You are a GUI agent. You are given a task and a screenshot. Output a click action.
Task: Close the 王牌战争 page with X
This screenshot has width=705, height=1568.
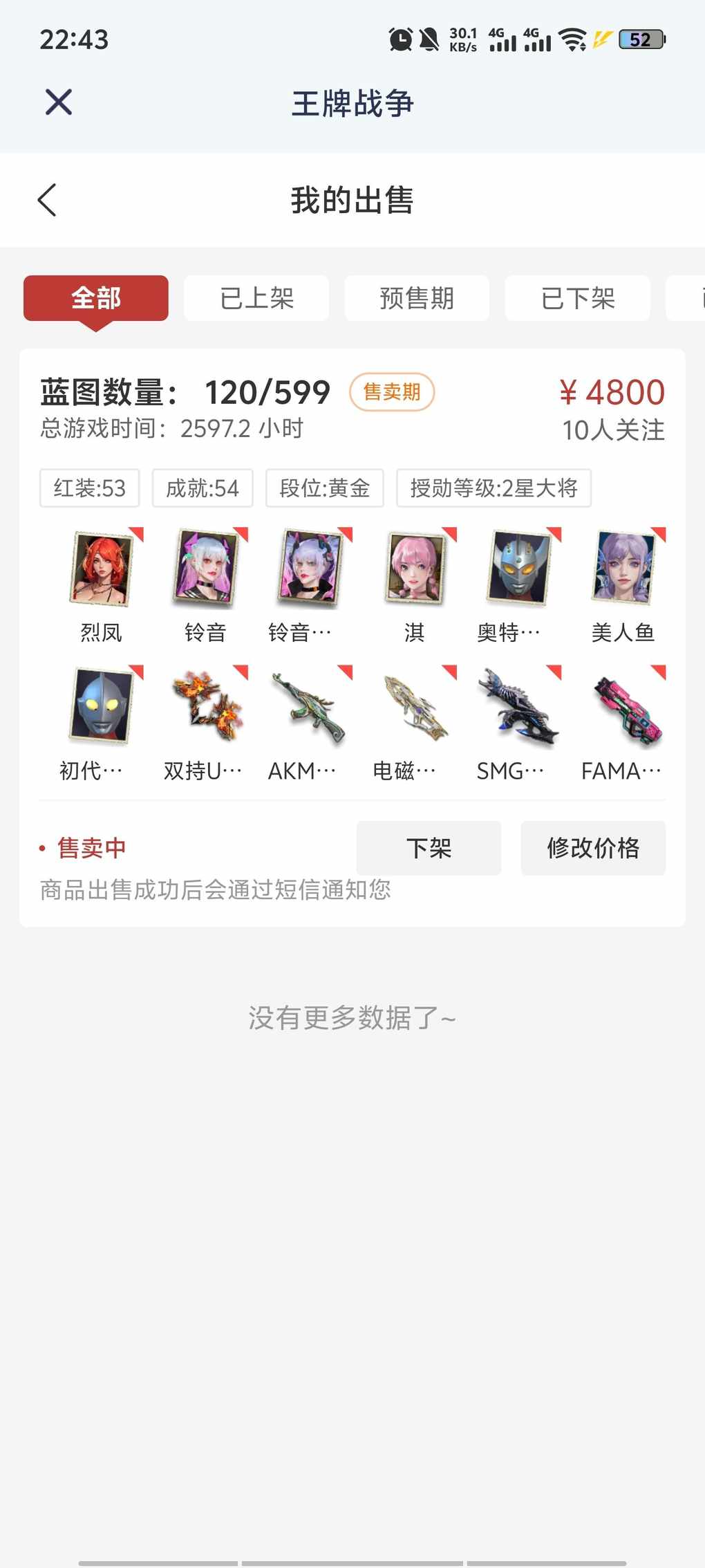coord(59,102)
